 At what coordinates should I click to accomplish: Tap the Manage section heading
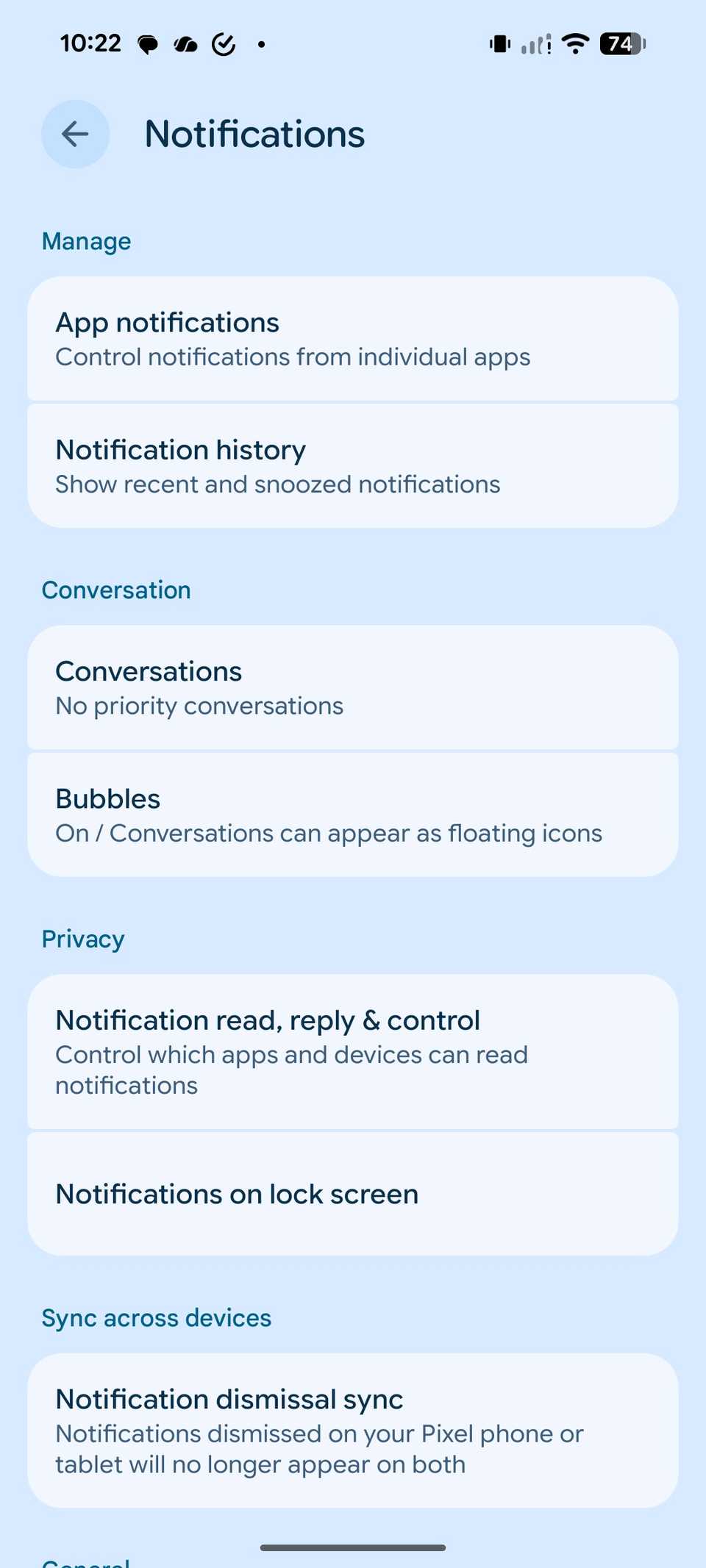[x=86, y=241]
